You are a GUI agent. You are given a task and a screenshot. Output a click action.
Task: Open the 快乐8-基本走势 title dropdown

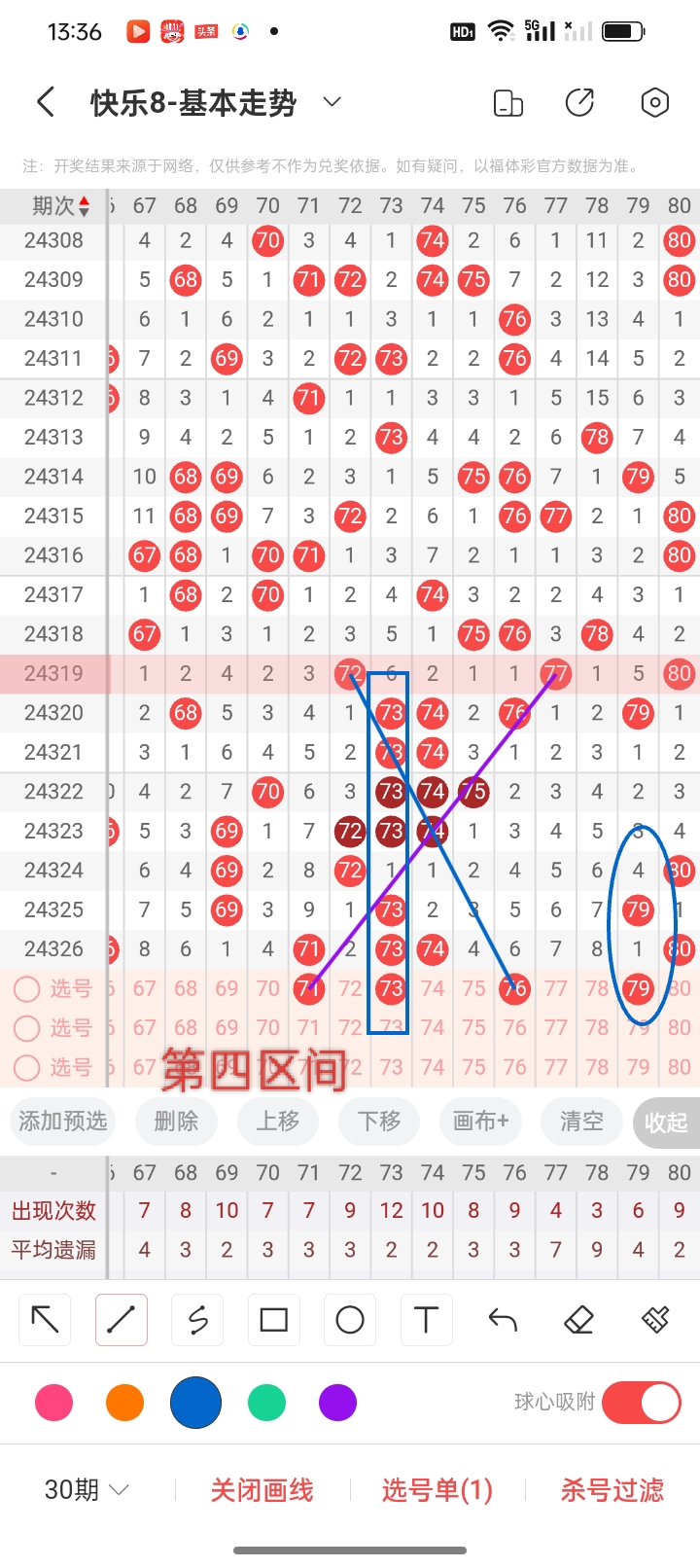pos(331,101)
